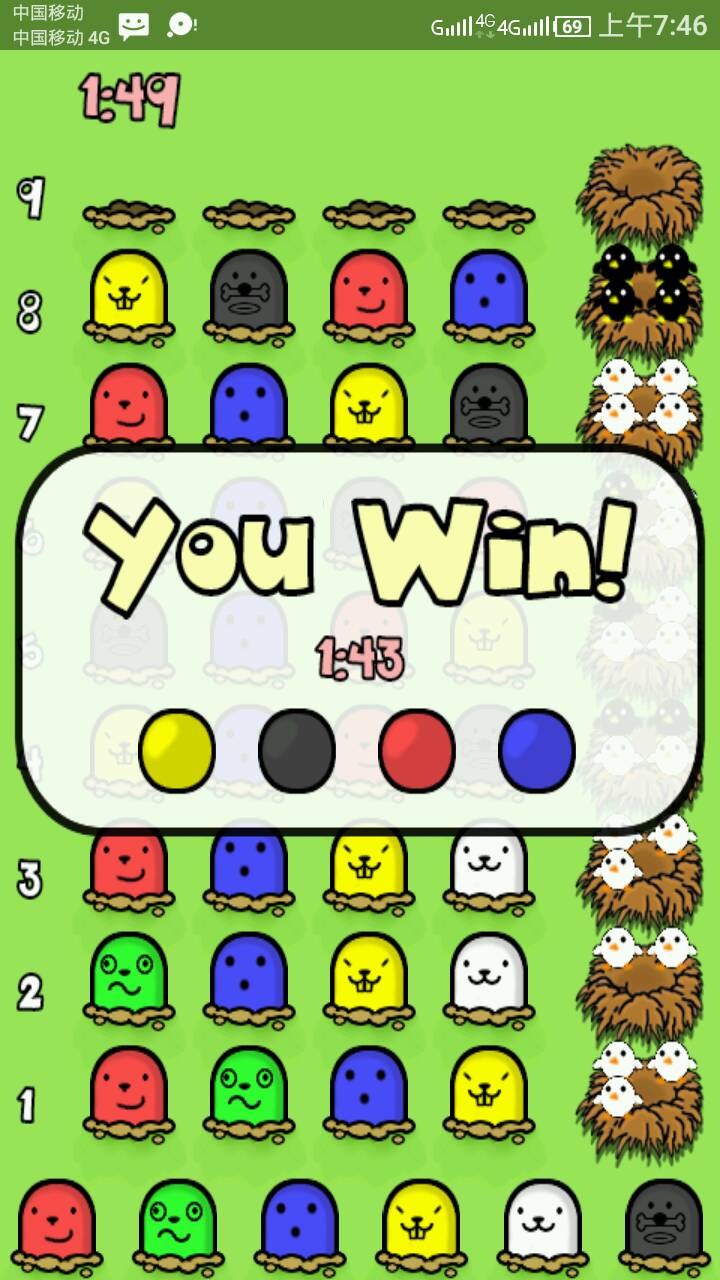Select the green mole in the bottom palette
The image size is (720, 1280).
click(x=178, y=1222)
